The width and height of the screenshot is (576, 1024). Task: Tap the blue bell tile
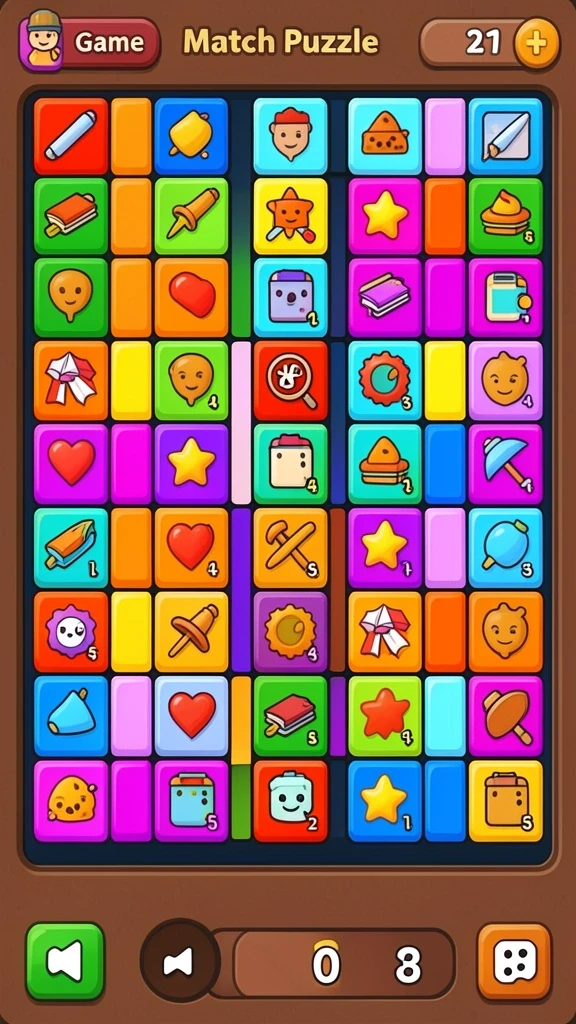point(71,716)
